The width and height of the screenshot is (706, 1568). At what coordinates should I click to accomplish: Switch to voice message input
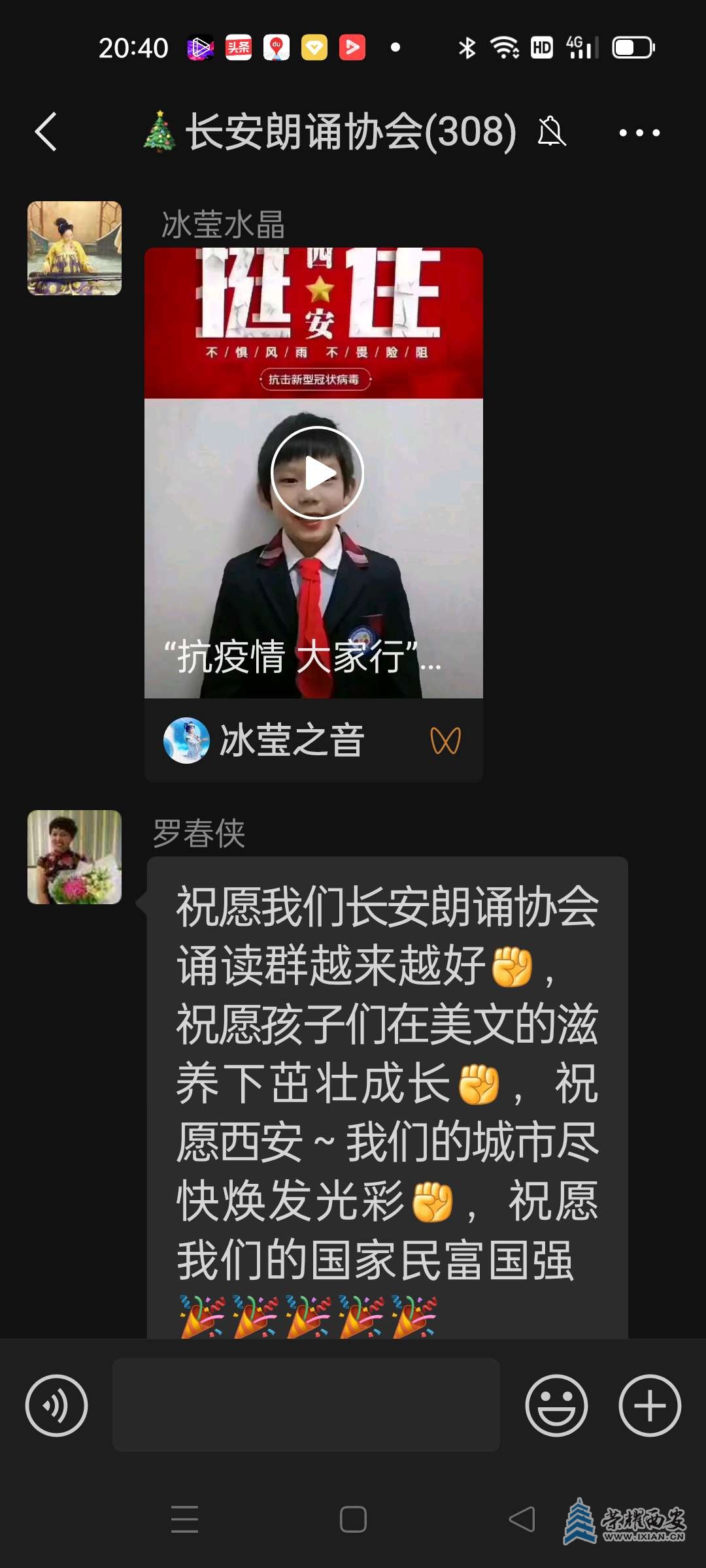[x=57, y=1406]
